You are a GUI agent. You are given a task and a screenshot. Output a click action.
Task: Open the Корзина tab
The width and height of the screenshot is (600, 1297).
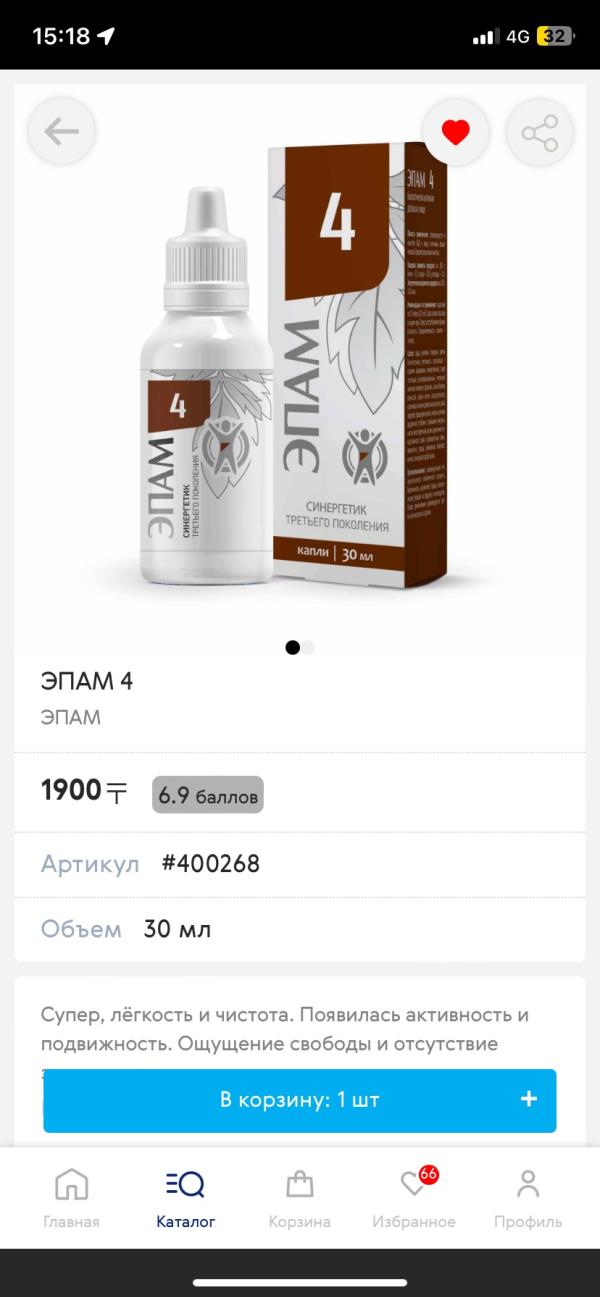300,1196
